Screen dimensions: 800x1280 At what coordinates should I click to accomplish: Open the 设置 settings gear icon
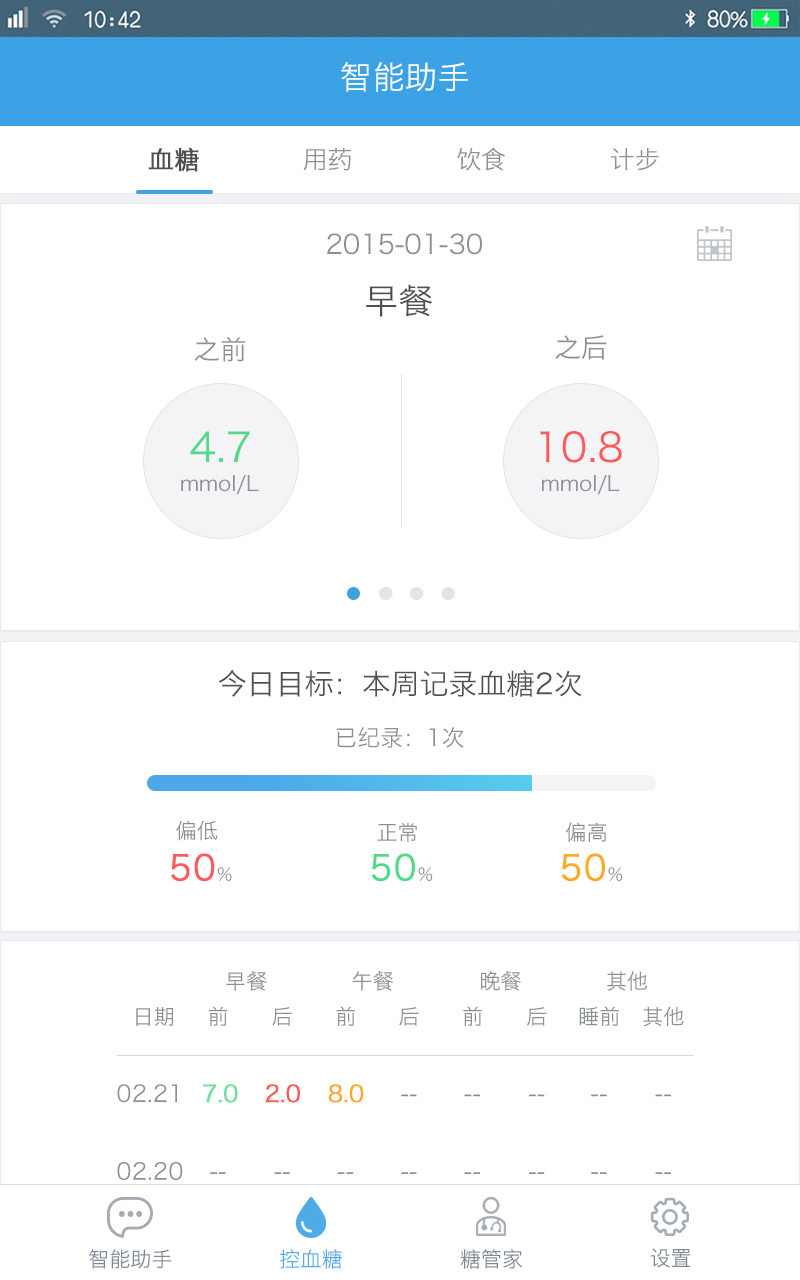click(x=668, y=1217)
